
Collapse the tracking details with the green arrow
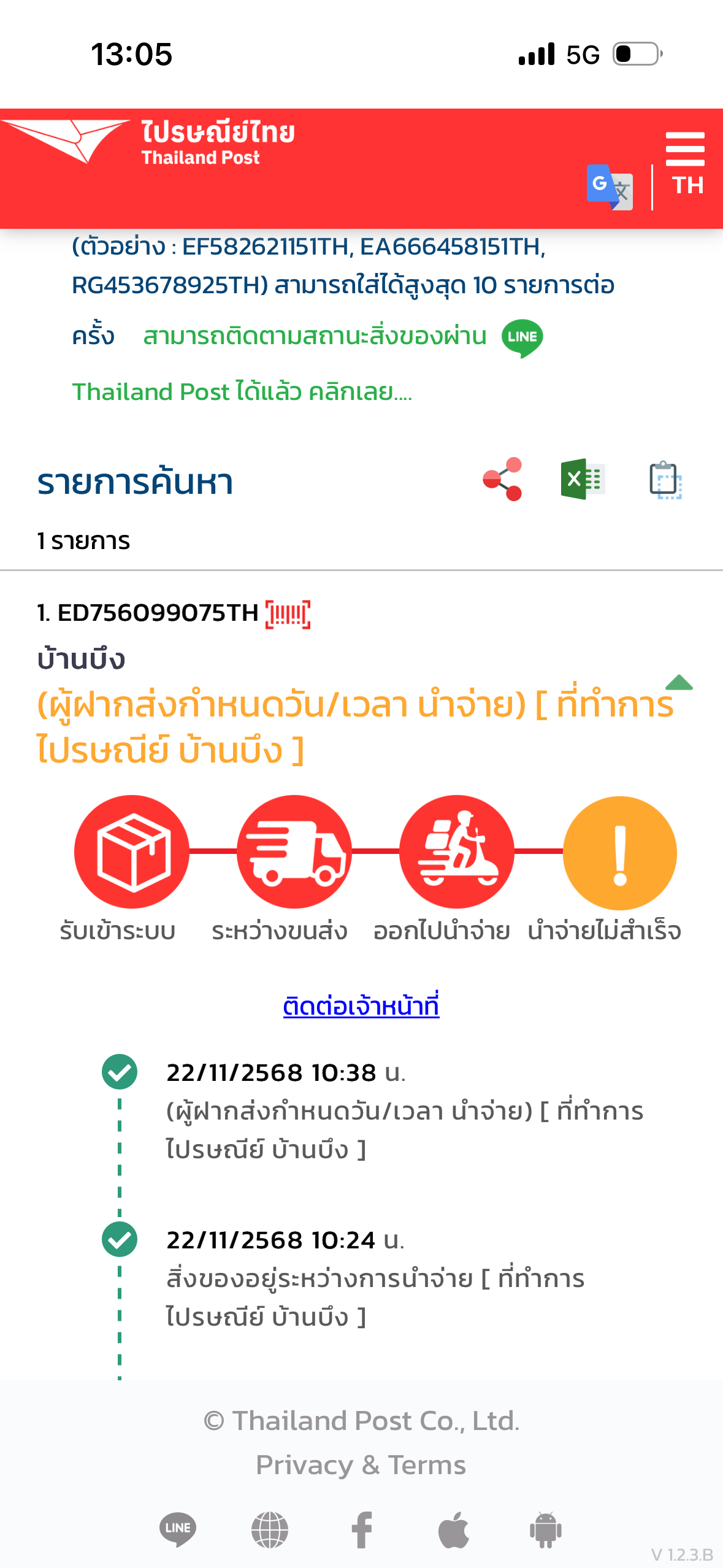[x=678, y=682]
